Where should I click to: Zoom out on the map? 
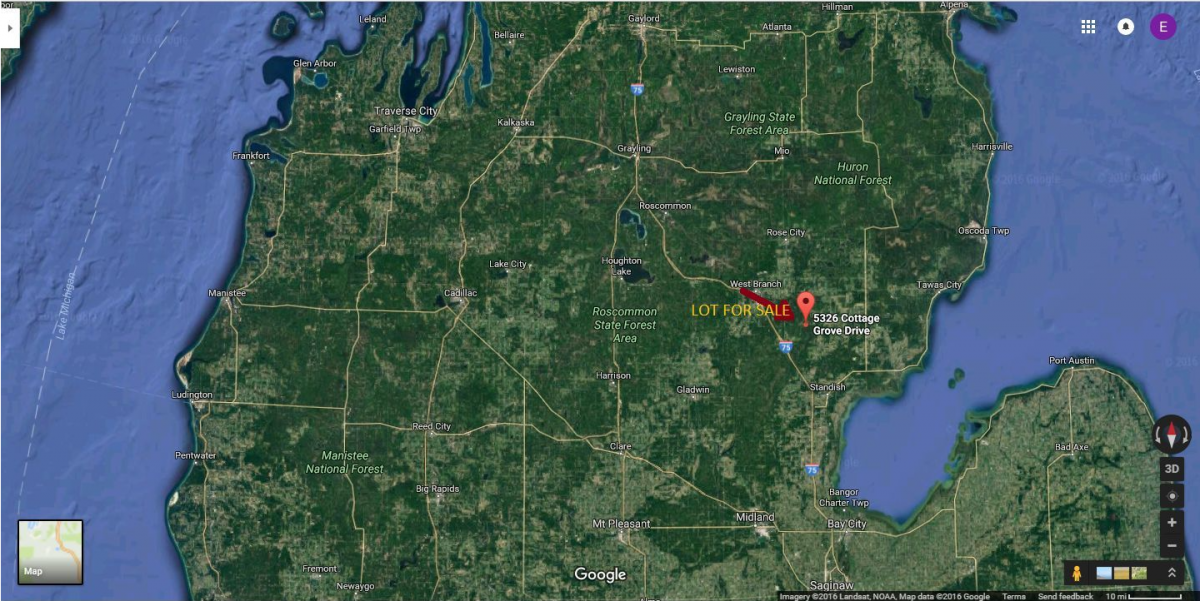[x=1172, y=546]
